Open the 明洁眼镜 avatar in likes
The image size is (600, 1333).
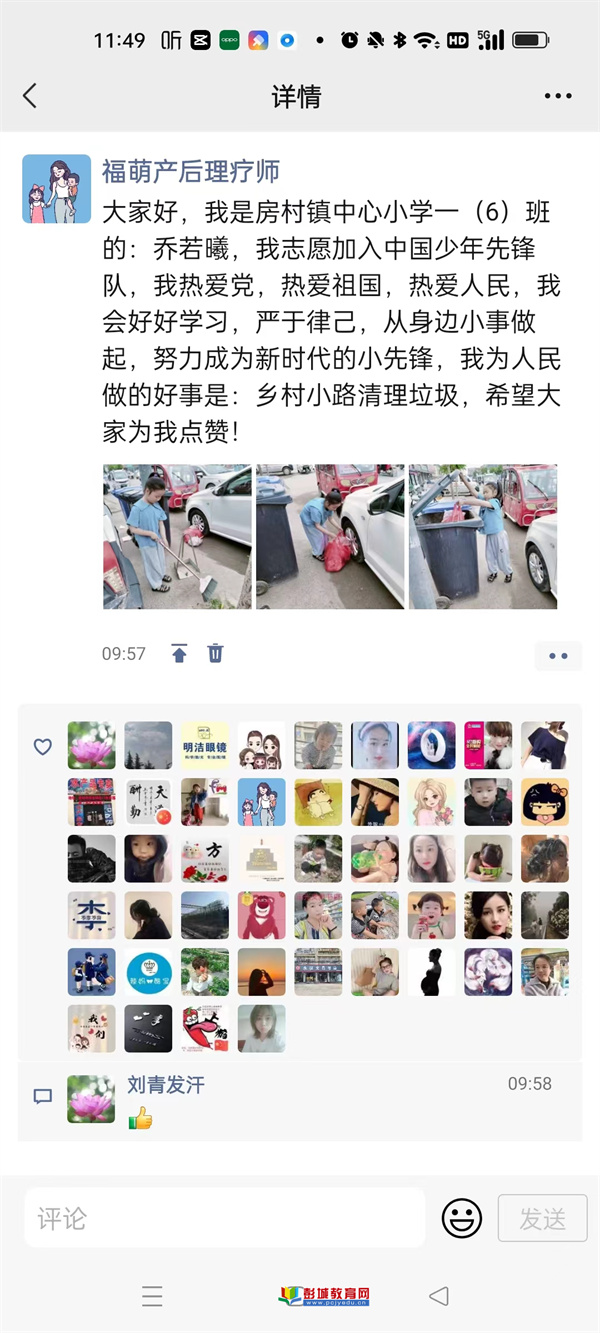205,745
